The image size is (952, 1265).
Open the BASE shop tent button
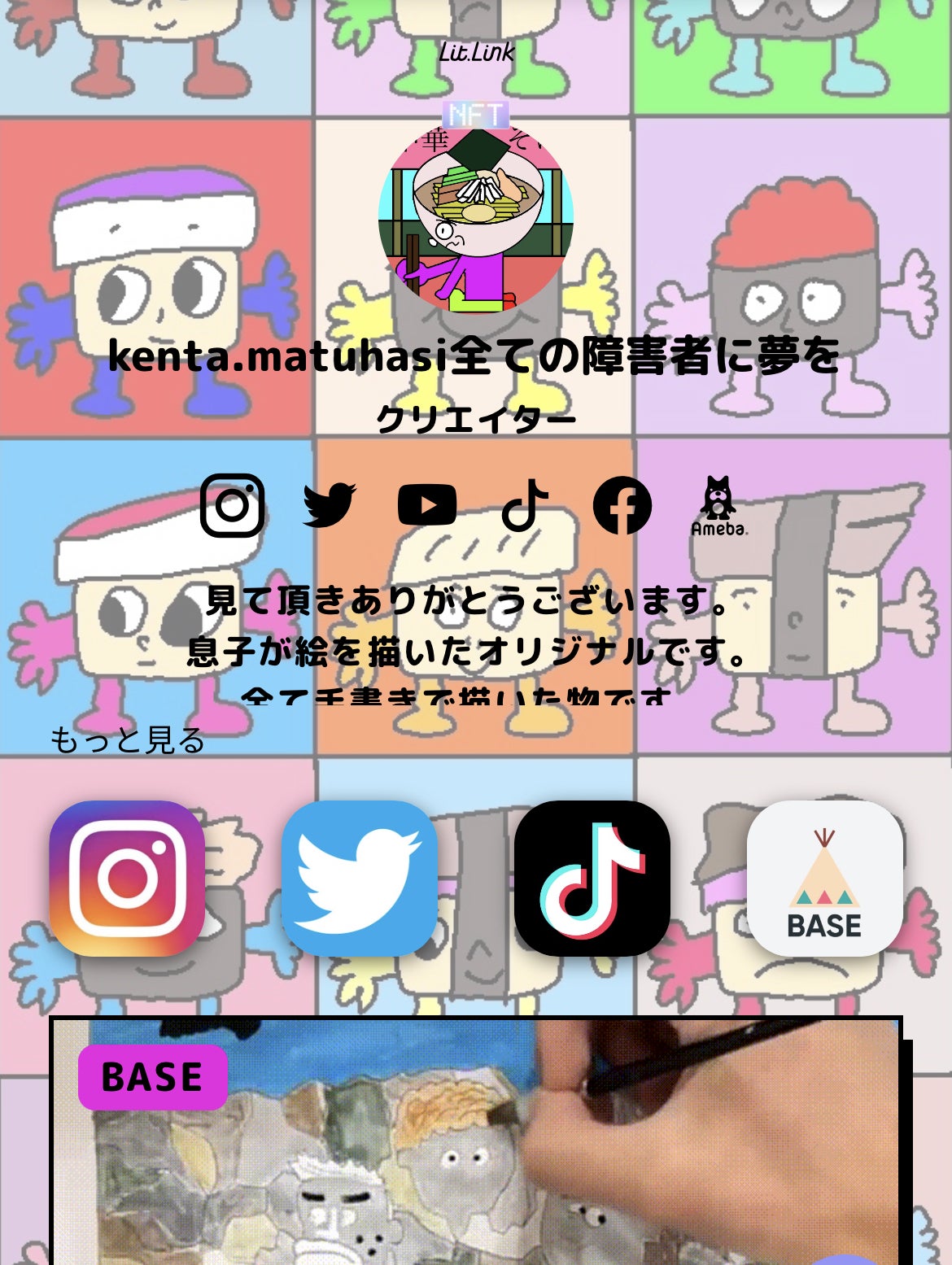(x=824, y=878)
